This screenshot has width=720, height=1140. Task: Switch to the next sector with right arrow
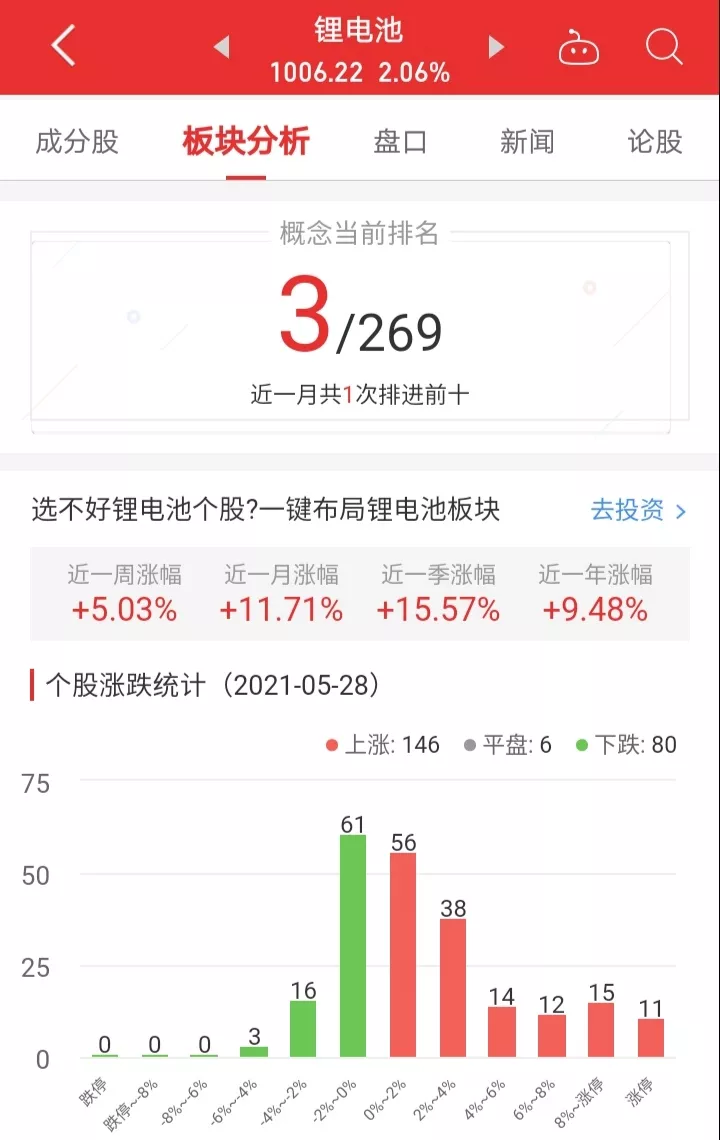click(496, 47)
